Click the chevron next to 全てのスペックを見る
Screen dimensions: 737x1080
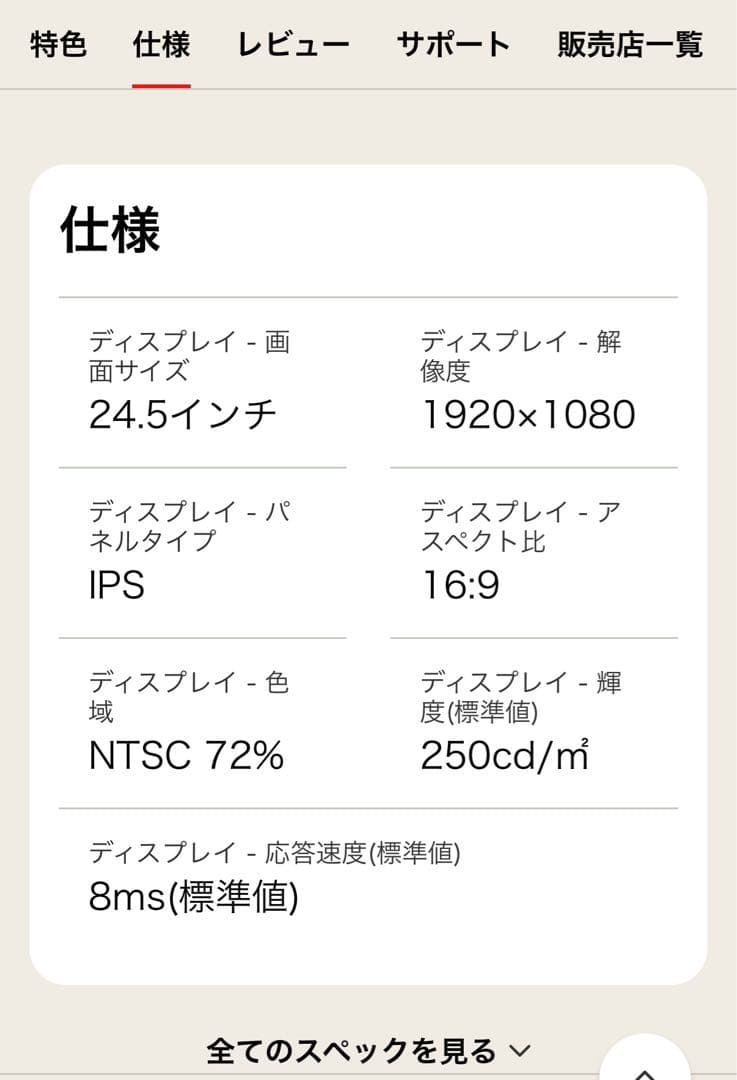pos(518,1051)
